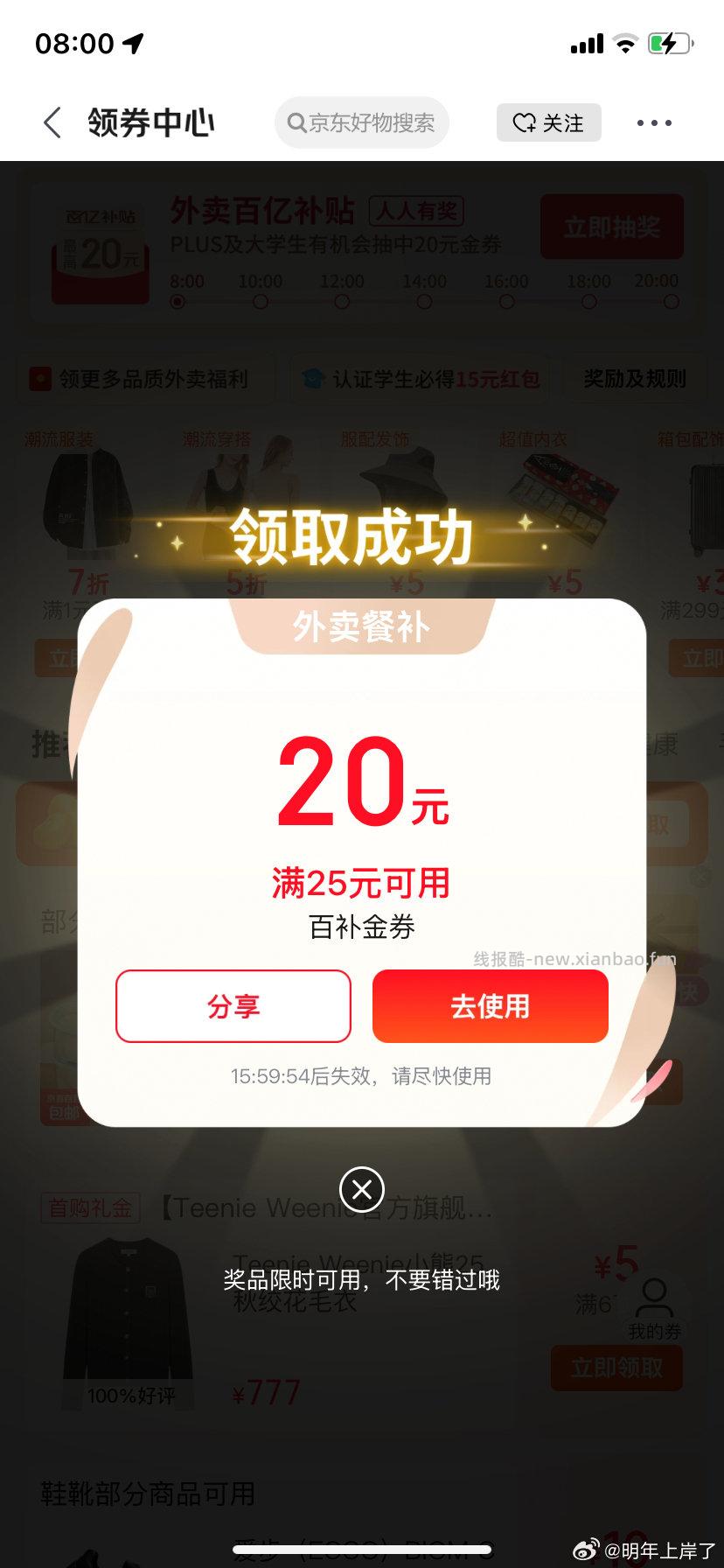Select the 12:00 lottery time slot
724x1568 pixels.
pyautogui.click(x=340, y=301)
